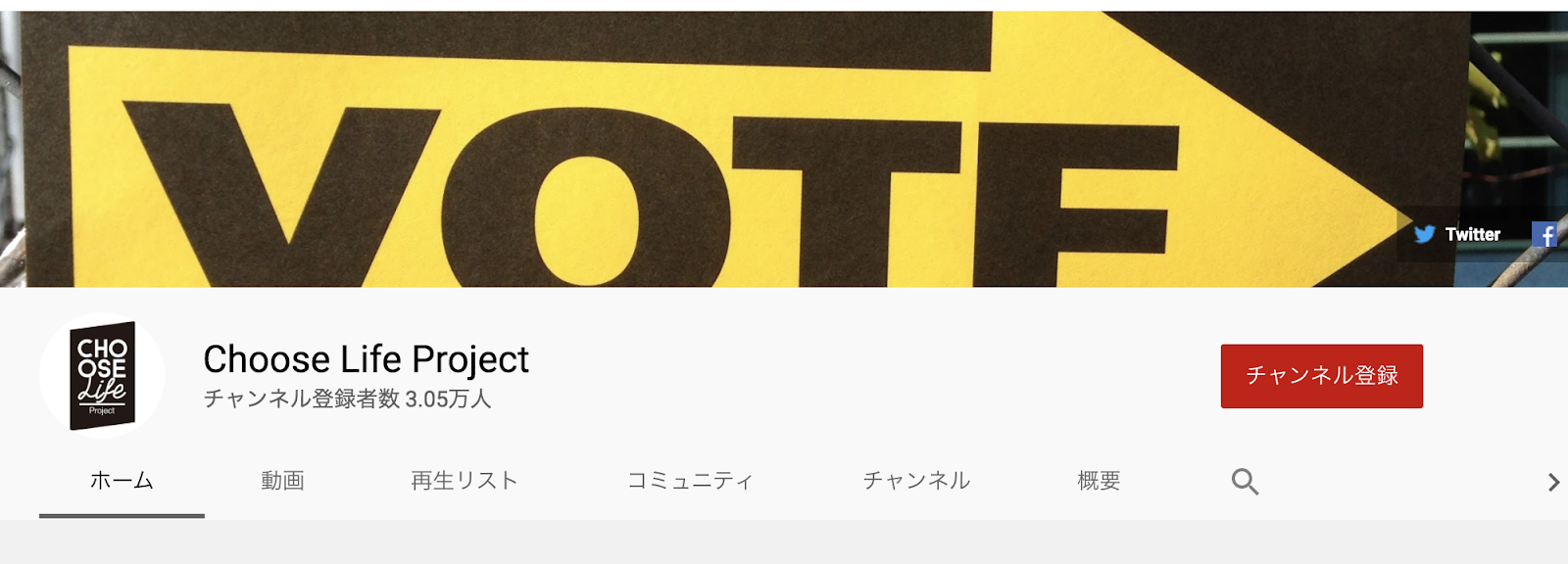1568x564 pixels.
Task: Select the チャンネル tab
Action: coord(916,481)
